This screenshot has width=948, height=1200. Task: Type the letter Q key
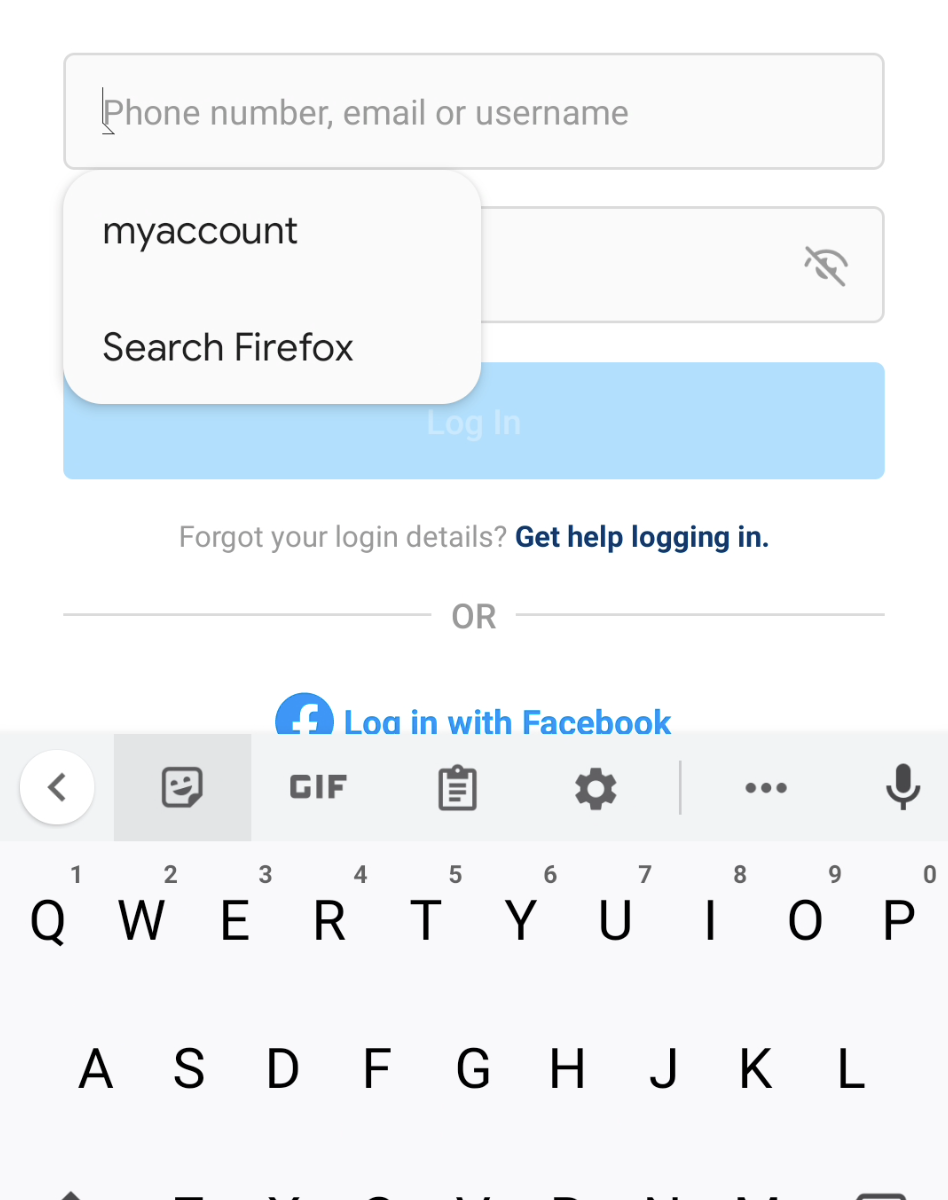coord(47,920)
